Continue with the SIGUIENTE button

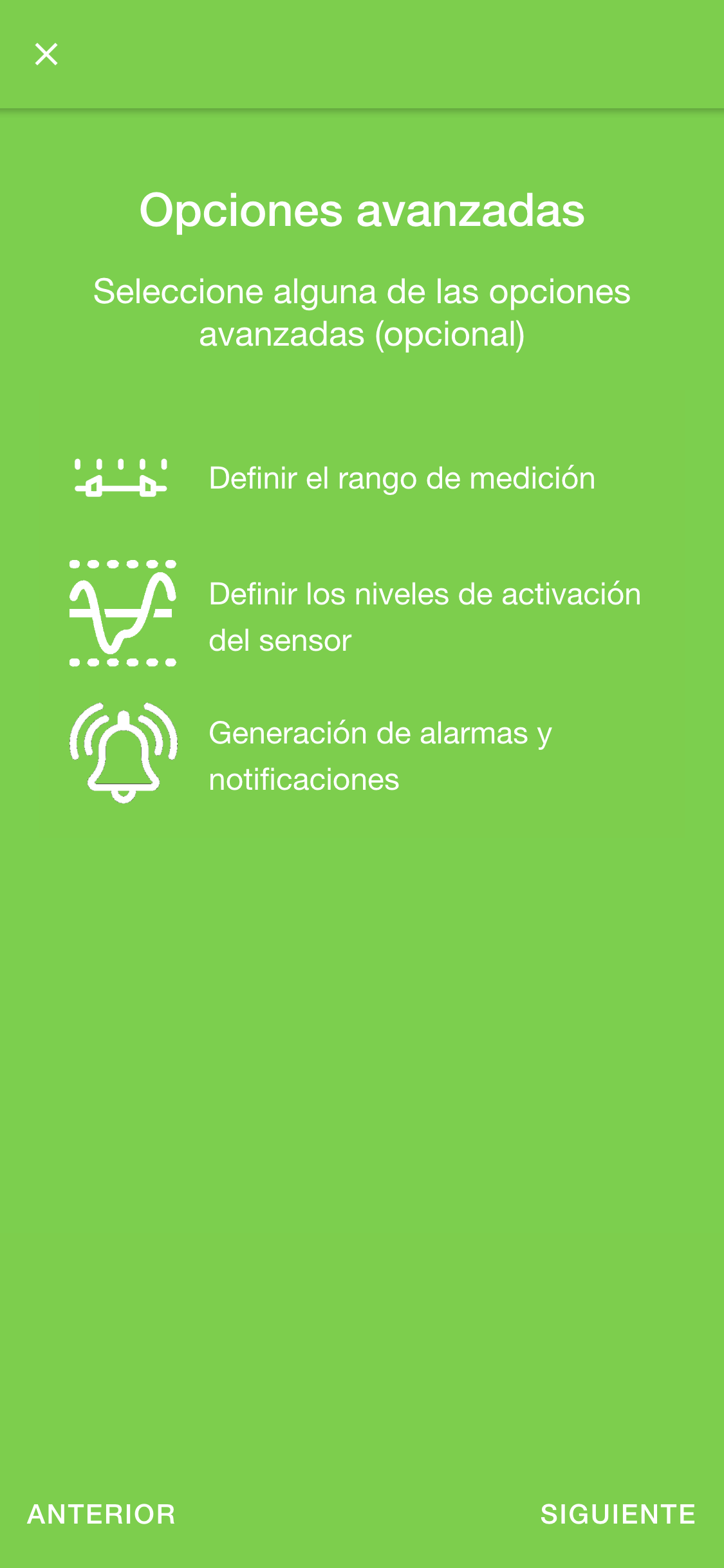(618, 1514)
